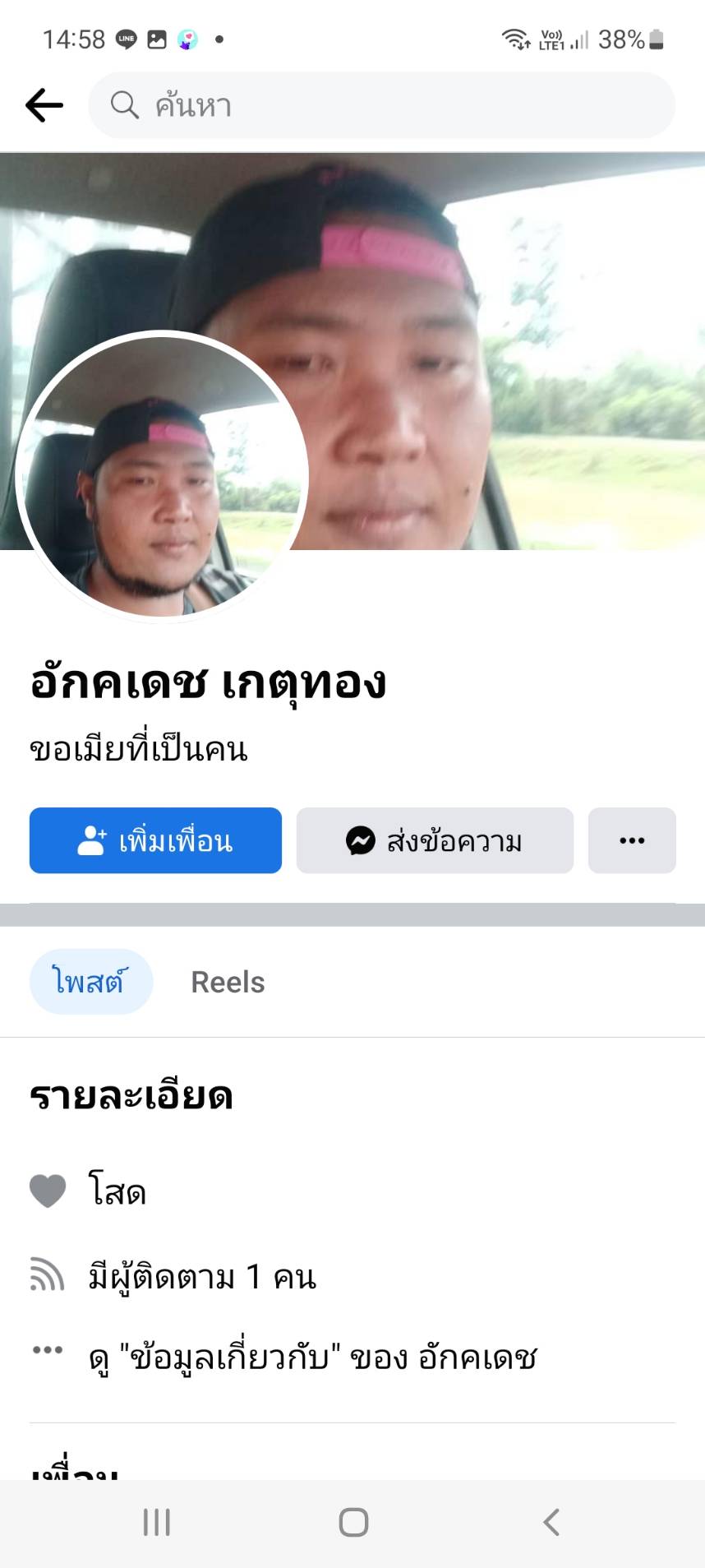The height and width of the screenshot is (1568, 705).
Task: Switch to the โพสต์ tab
Action: click(x=90, y=982)
